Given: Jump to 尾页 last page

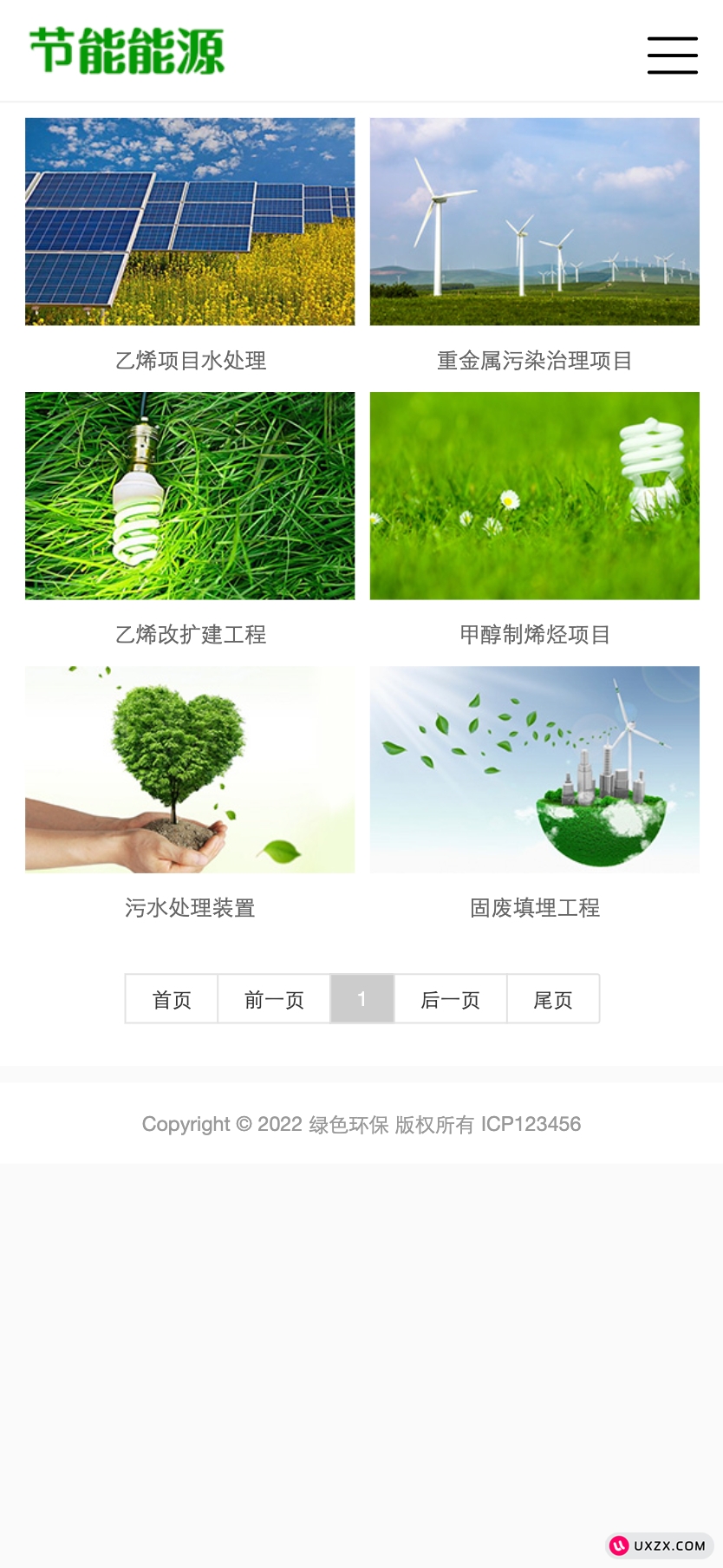Looking at the screenshot, I should pos(553,999).
